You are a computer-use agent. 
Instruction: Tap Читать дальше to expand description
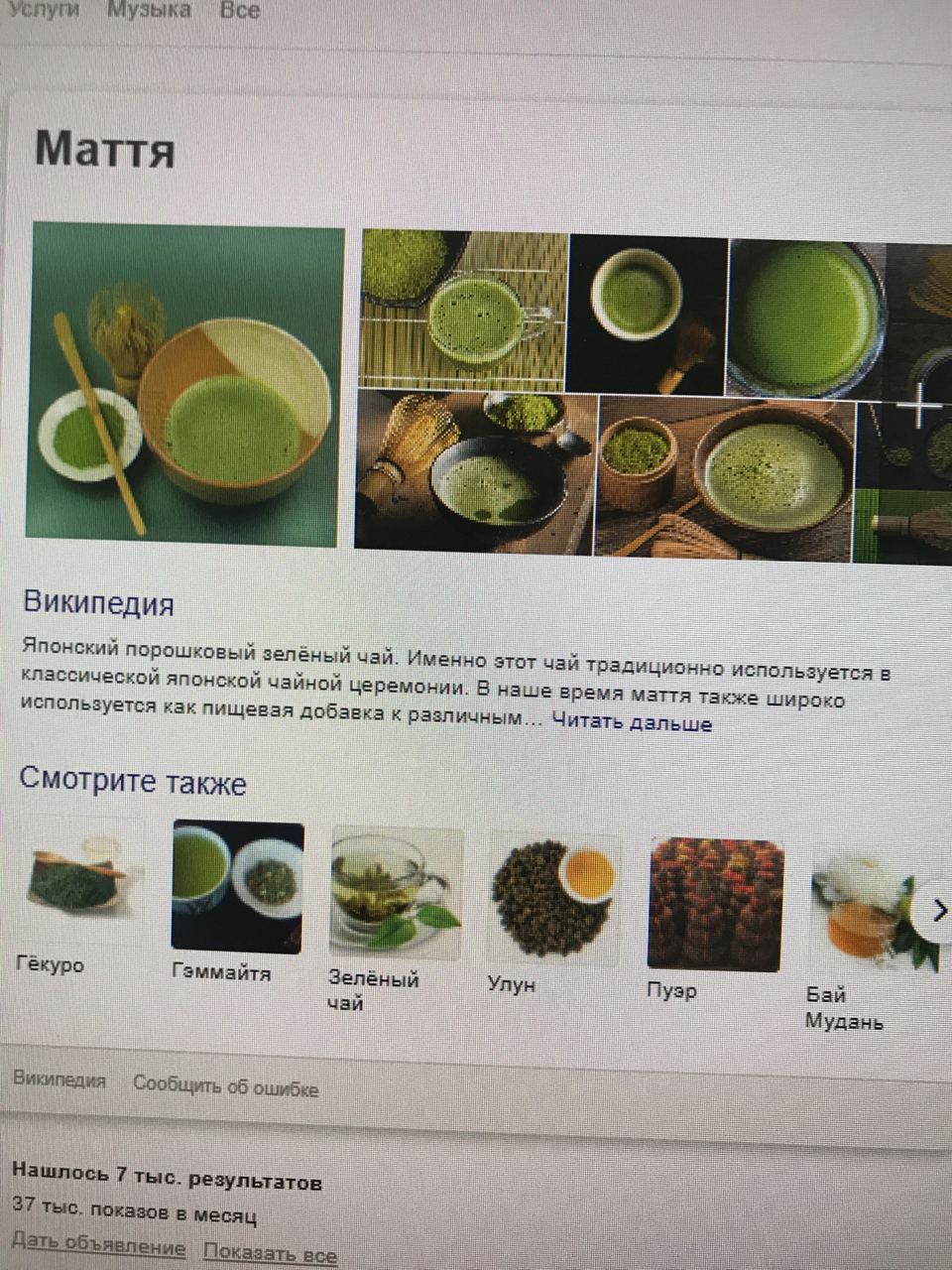coord(632,723)
